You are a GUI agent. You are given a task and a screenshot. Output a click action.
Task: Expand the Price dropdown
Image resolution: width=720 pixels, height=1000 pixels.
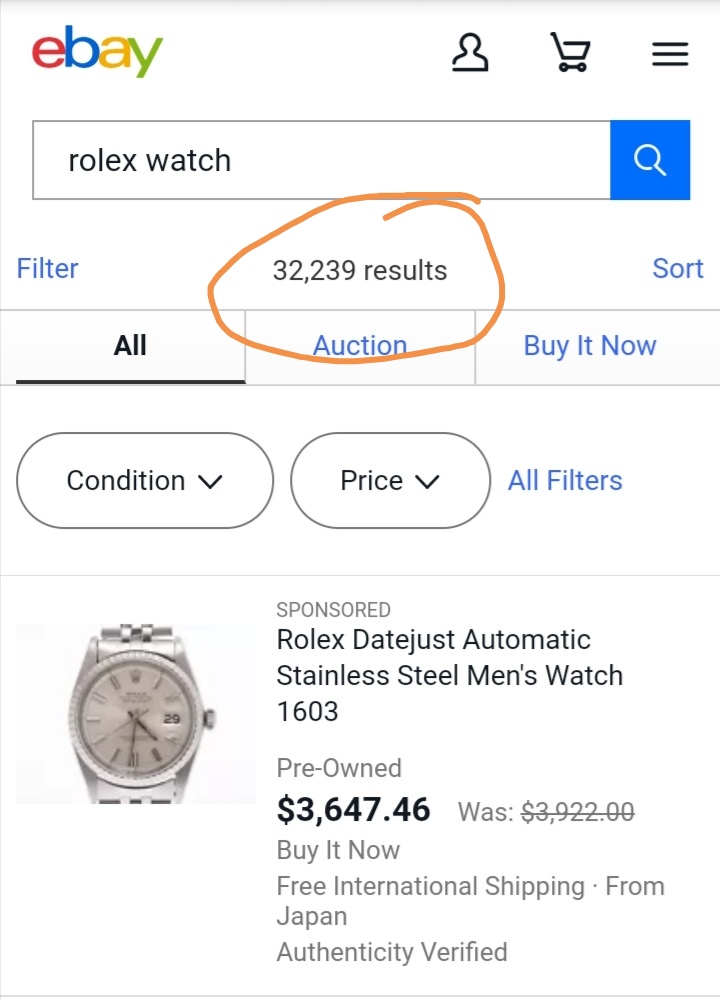pyautogui.click(x=390, y=480)
